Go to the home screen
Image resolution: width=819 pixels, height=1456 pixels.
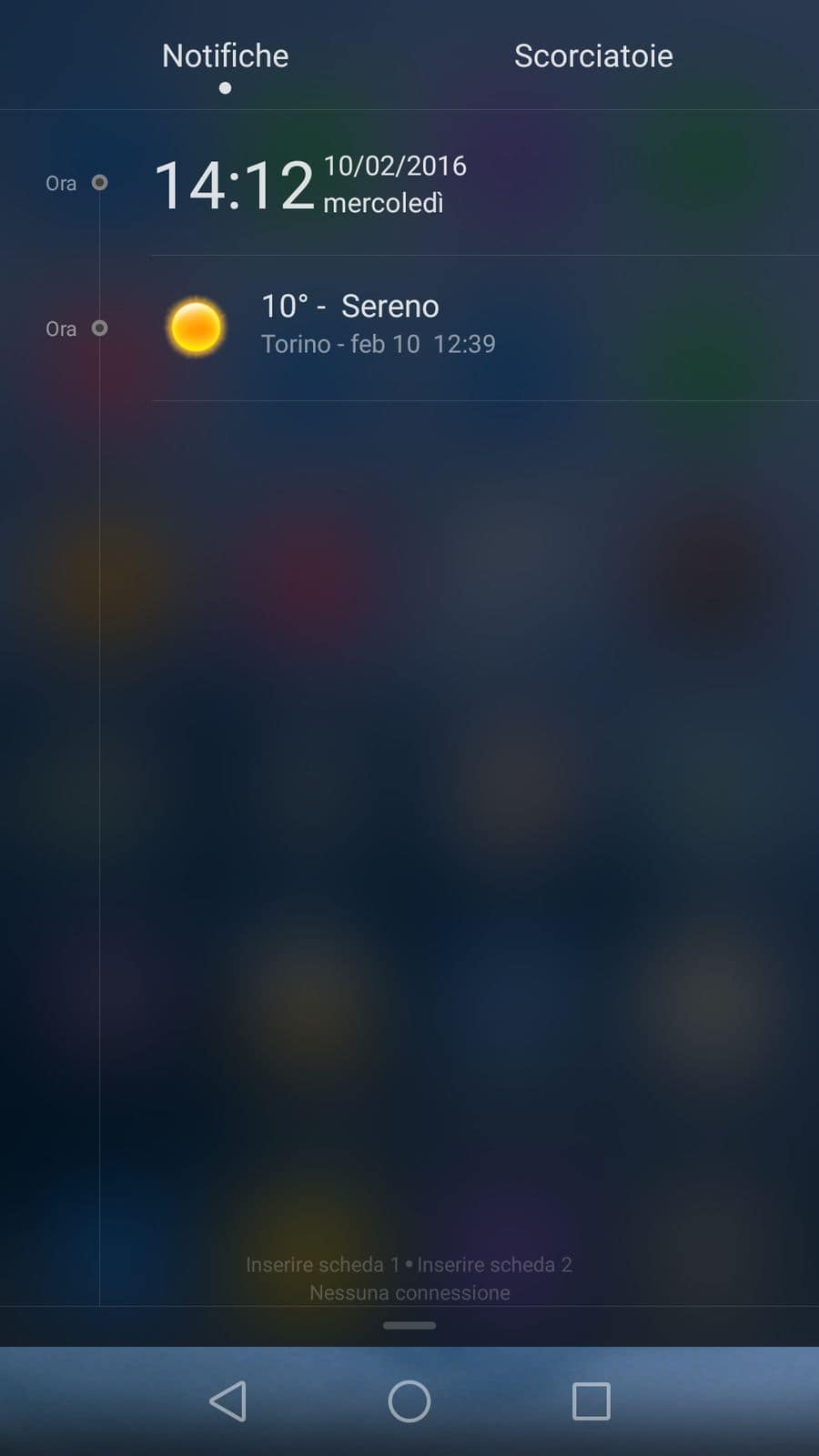[x=409, y=1401]
